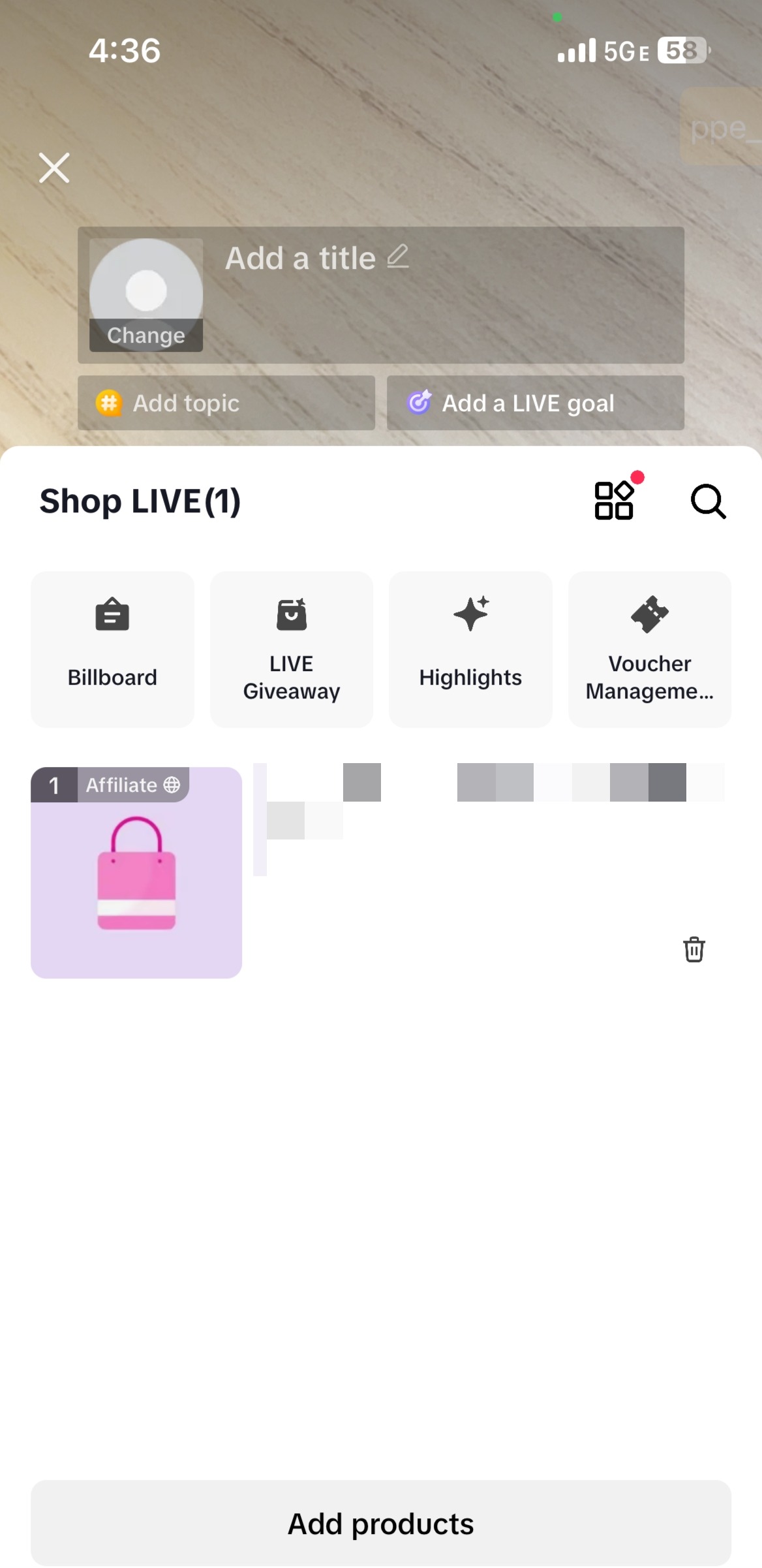Change the LIVE cover image
The height and width of the screenshot is (1568, 762).
click(x=146, y=334)
